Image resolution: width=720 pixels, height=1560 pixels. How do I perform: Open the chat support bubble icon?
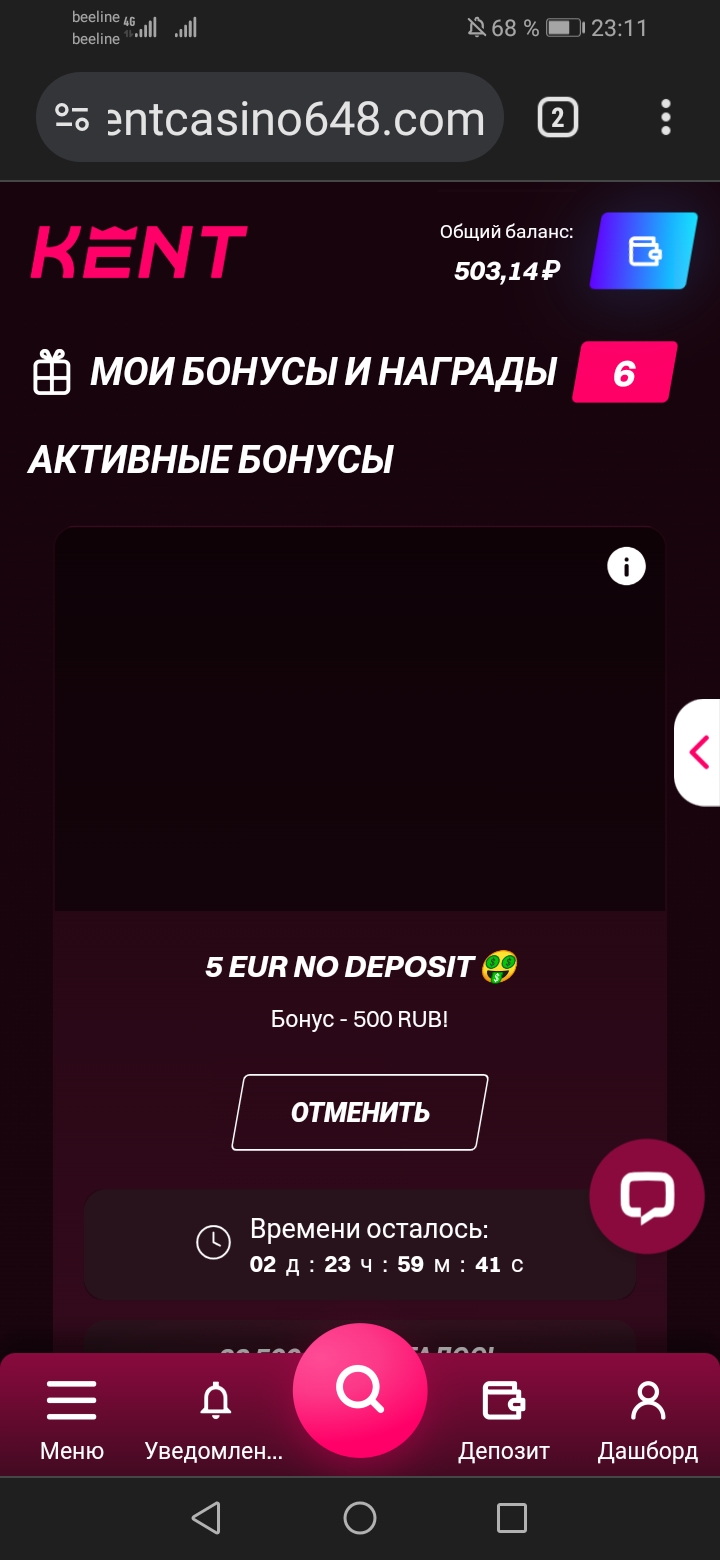(647, 1195)
